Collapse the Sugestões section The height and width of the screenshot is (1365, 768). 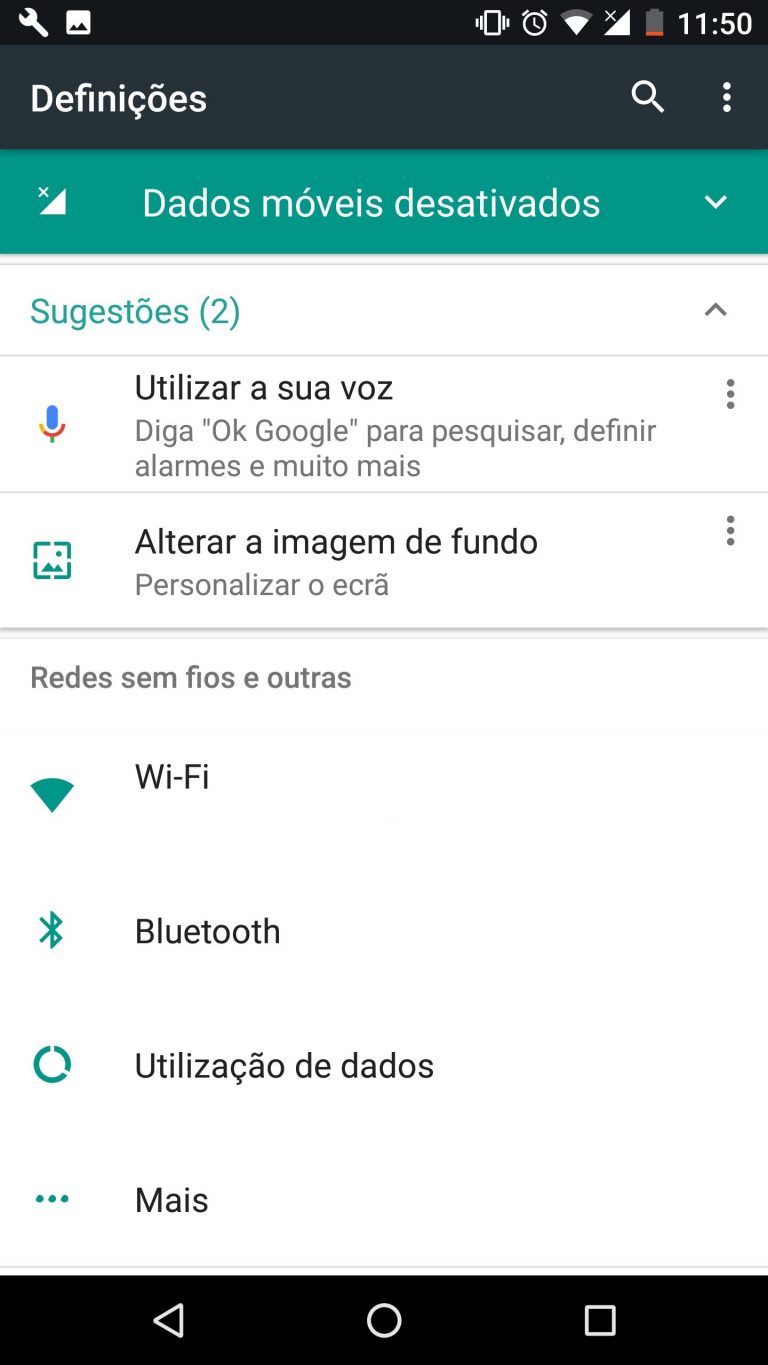(x=715, y=310)
